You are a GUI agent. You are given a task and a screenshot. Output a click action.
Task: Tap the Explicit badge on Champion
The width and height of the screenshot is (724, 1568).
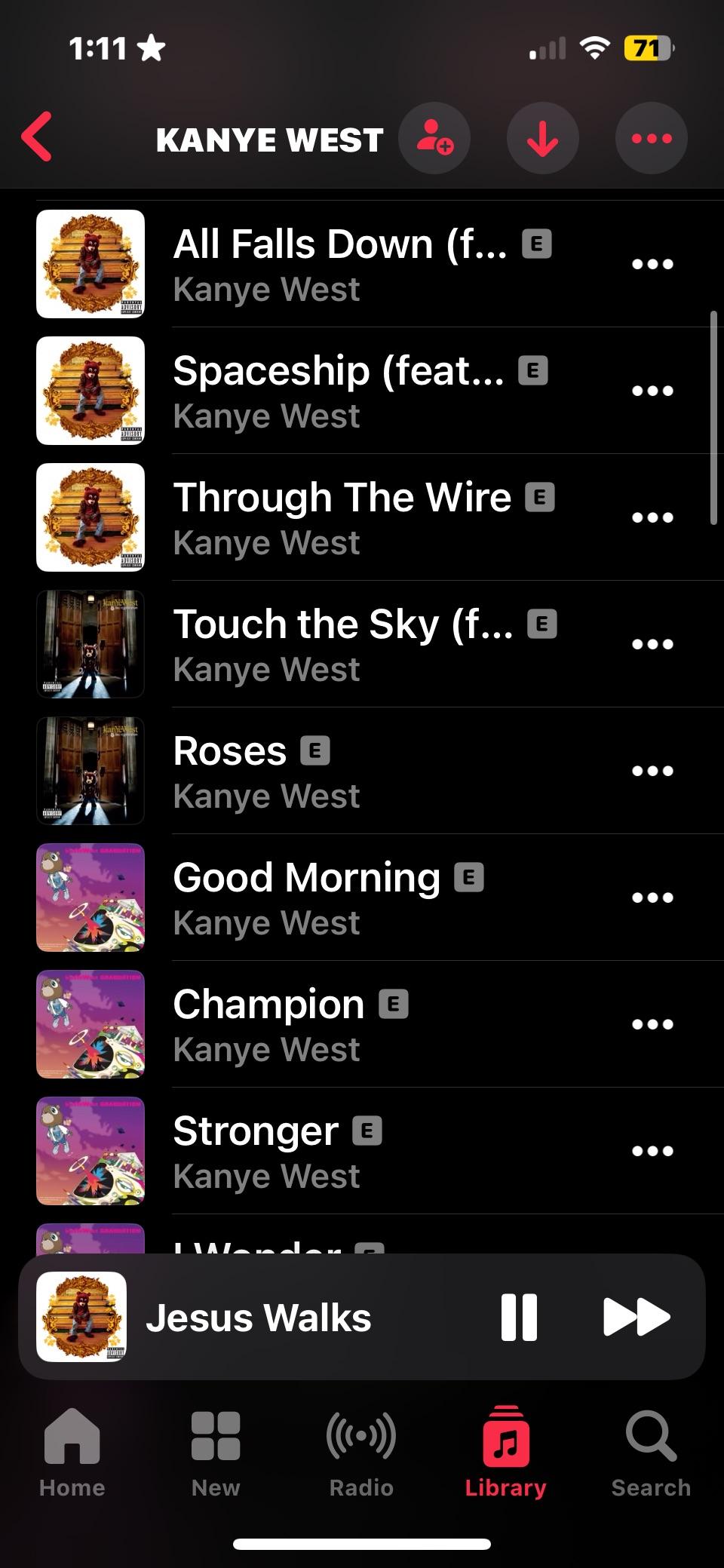pyautogui.click(x=393, y=1005)
